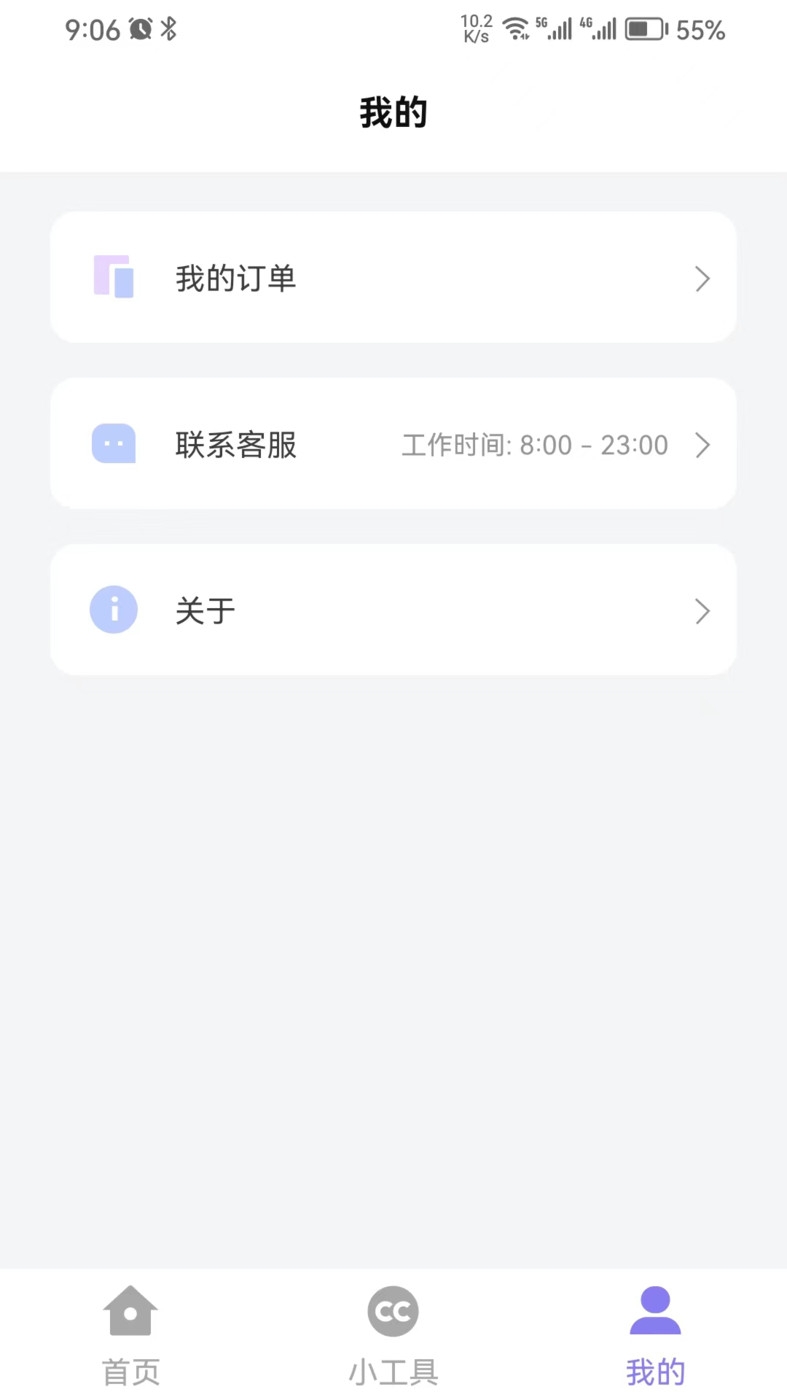Open 我的订单 to view orders
The width and height of the screenshot is (787, 1400).
(x=393, y=278)
